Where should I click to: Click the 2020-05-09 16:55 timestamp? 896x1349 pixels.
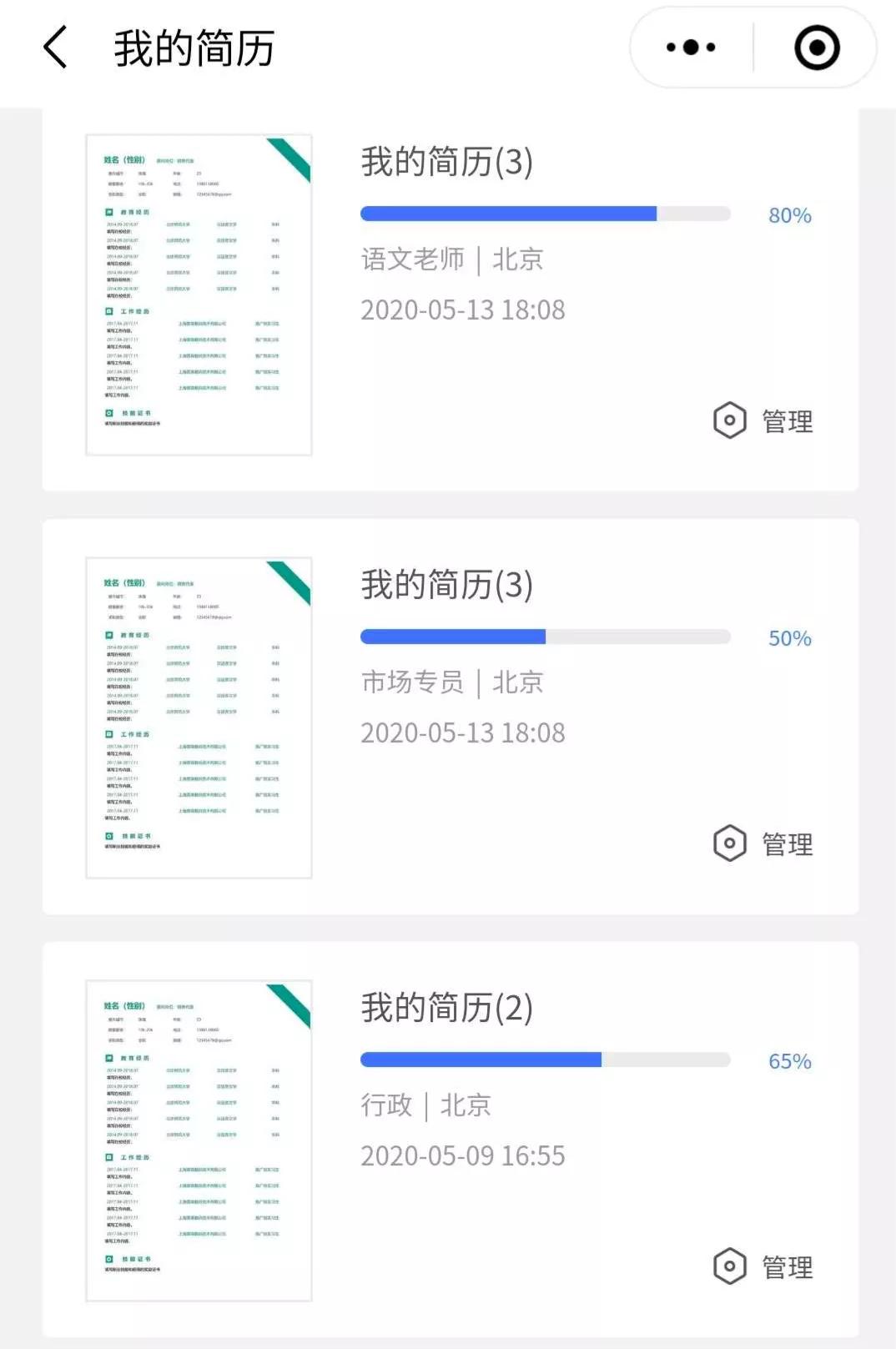click(x=464, y=1155)
